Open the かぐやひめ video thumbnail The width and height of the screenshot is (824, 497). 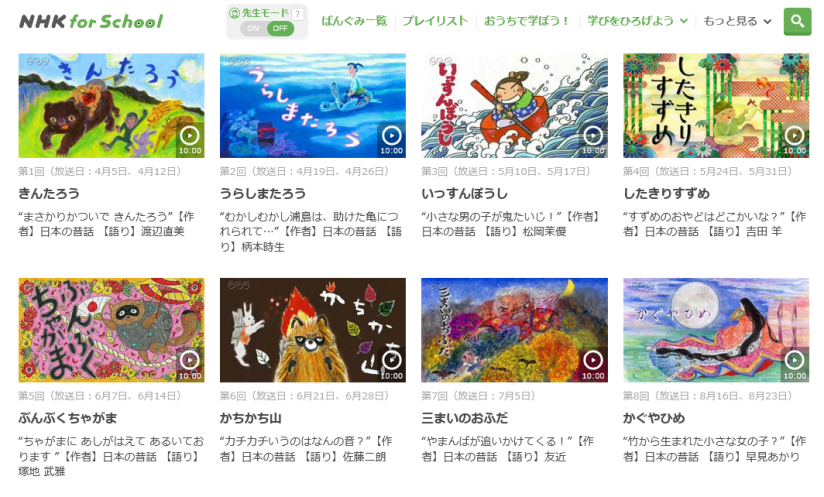tap(716, 330)
